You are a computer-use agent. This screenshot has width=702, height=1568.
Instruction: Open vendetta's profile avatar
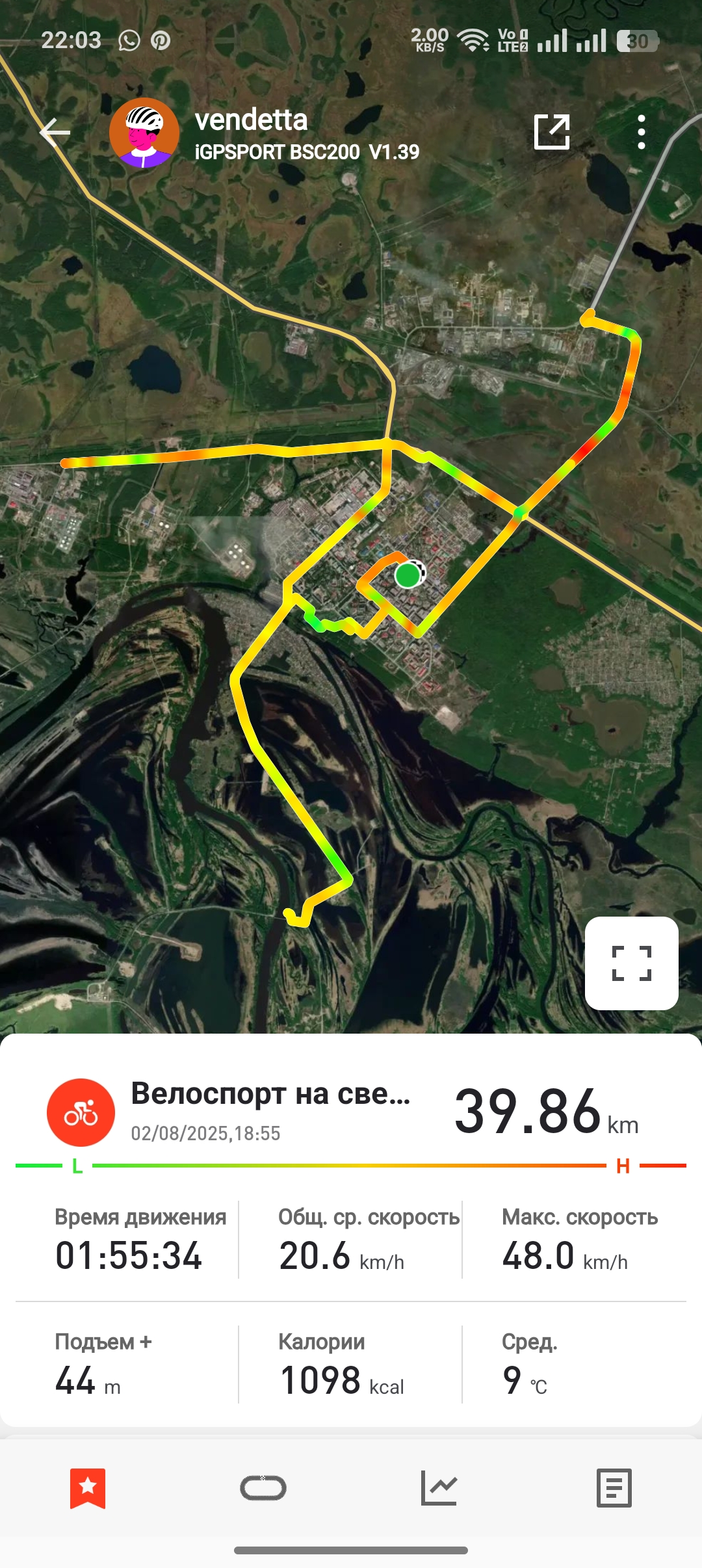coord(144,133)
